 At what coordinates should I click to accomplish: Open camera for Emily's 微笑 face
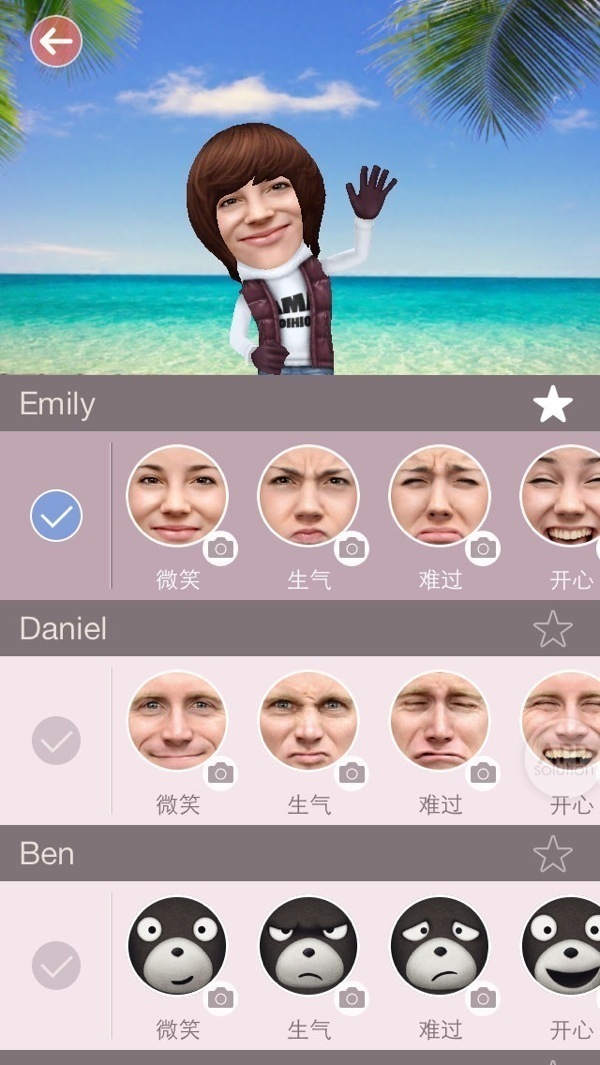tap(221, 548)
